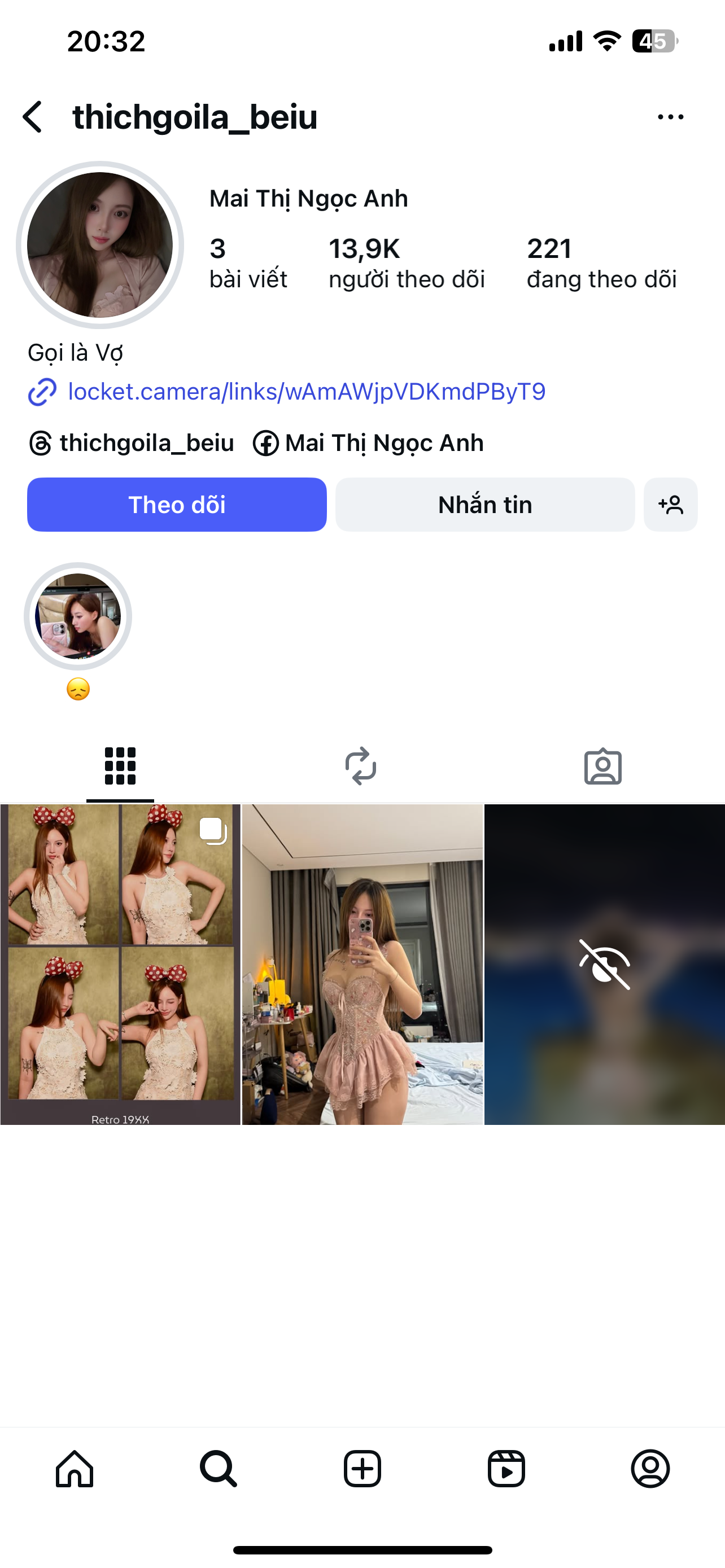This screenshot has width=725, height=1568.
Task: Open the story highlight with sad emoji
Action: [78, 616]
